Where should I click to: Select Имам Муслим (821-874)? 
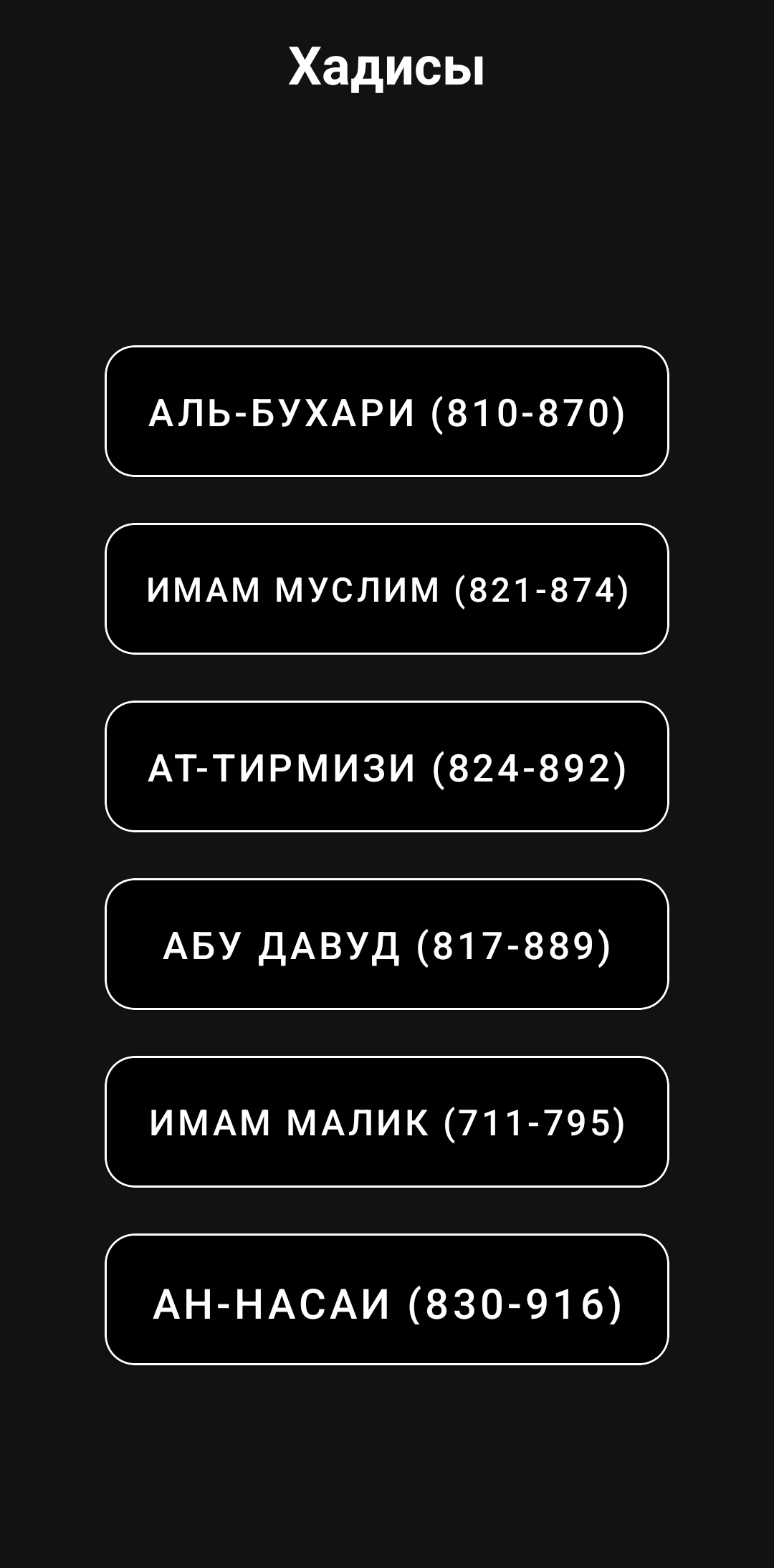tap(387, 589)
